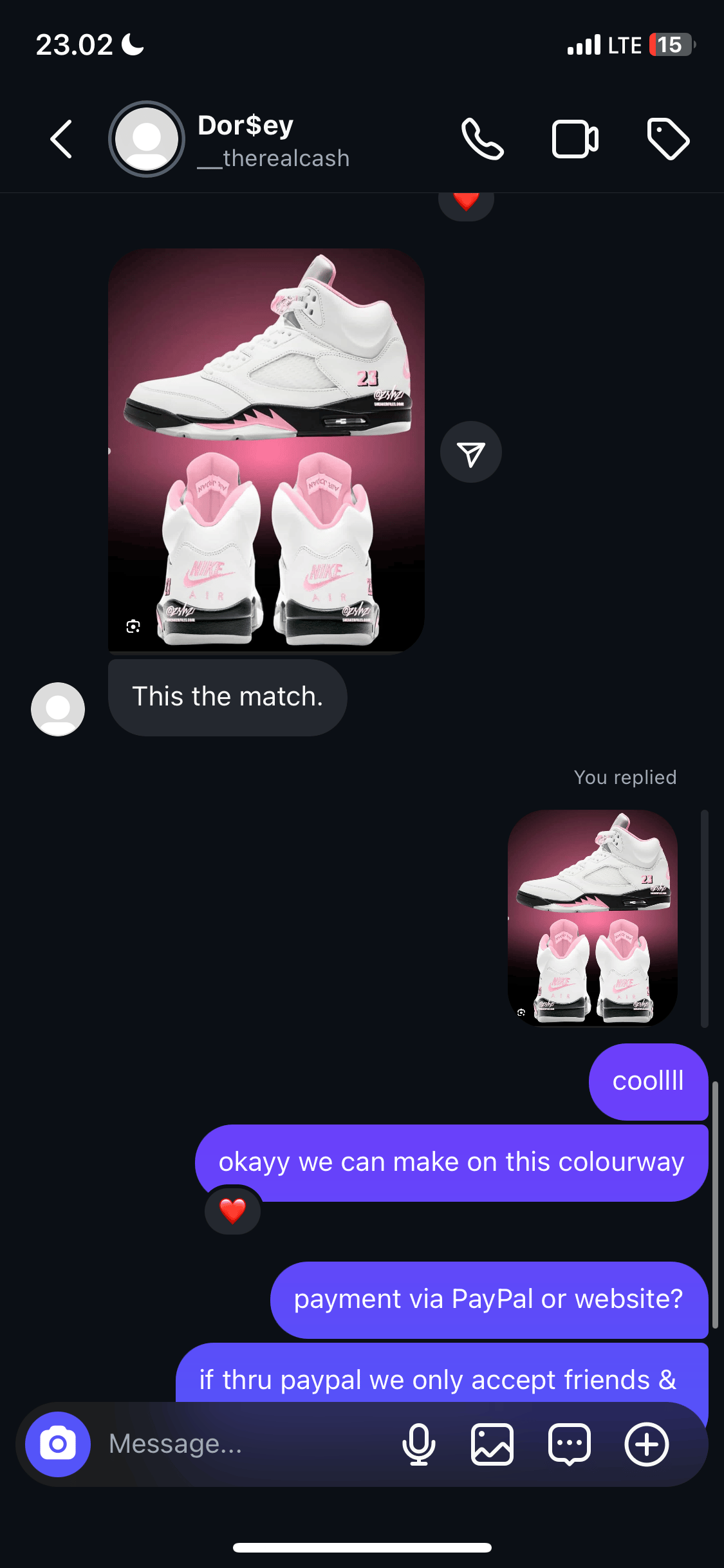Open more options plus button
This screenshot has height=1568, width=724.
click(x=647, y=1444)
